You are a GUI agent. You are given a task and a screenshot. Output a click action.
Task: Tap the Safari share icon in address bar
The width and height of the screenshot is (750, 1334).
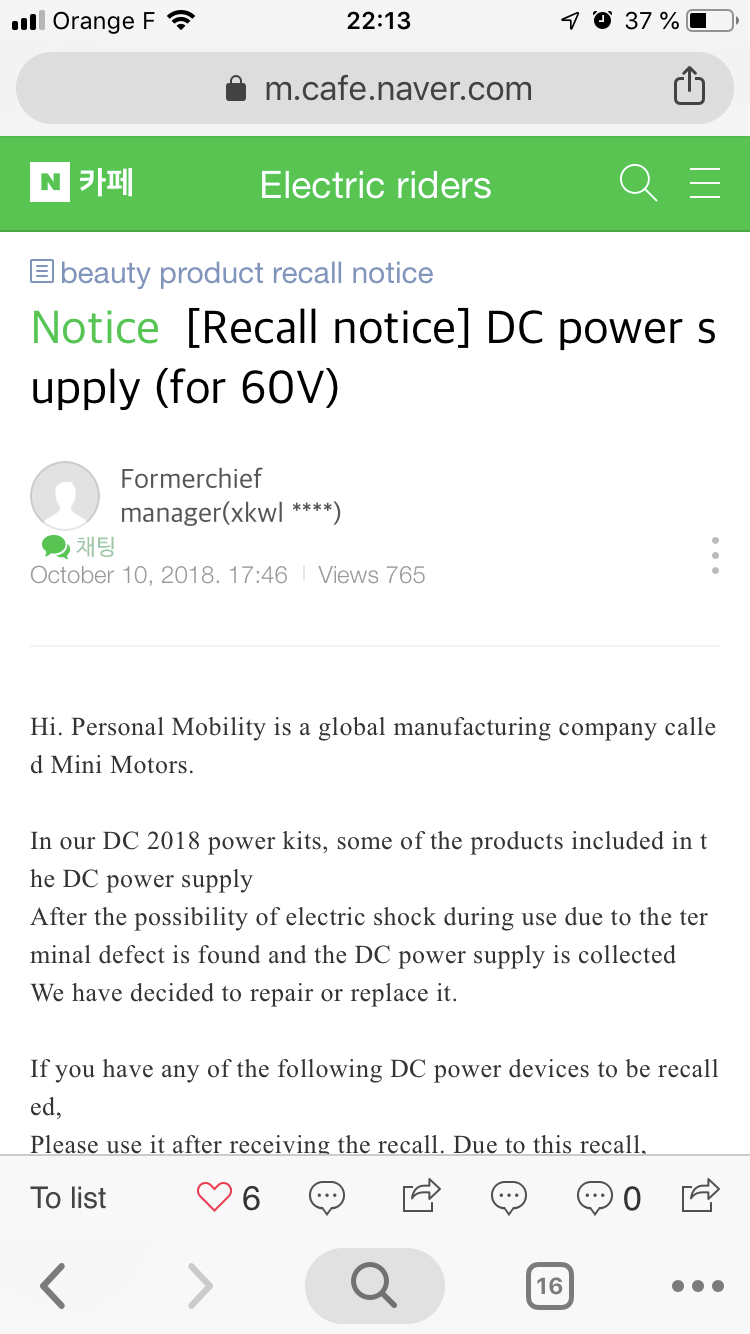[688, 87]
